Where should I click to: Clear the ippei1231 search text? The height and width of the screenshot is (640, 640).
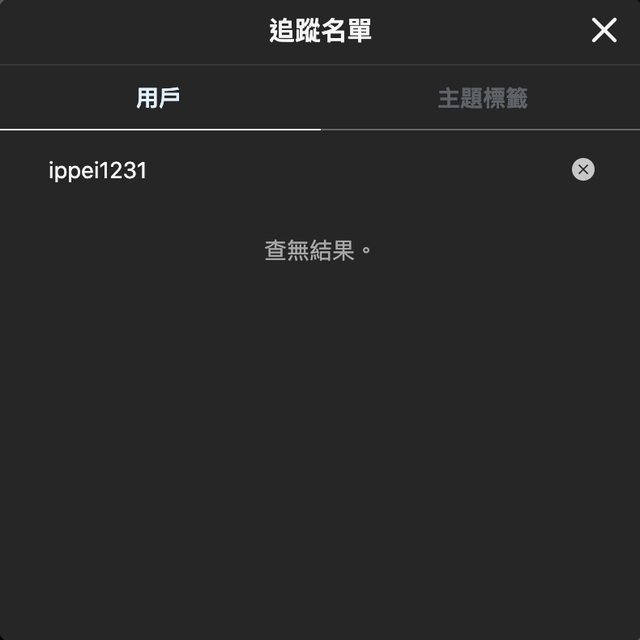pos(583,170)
